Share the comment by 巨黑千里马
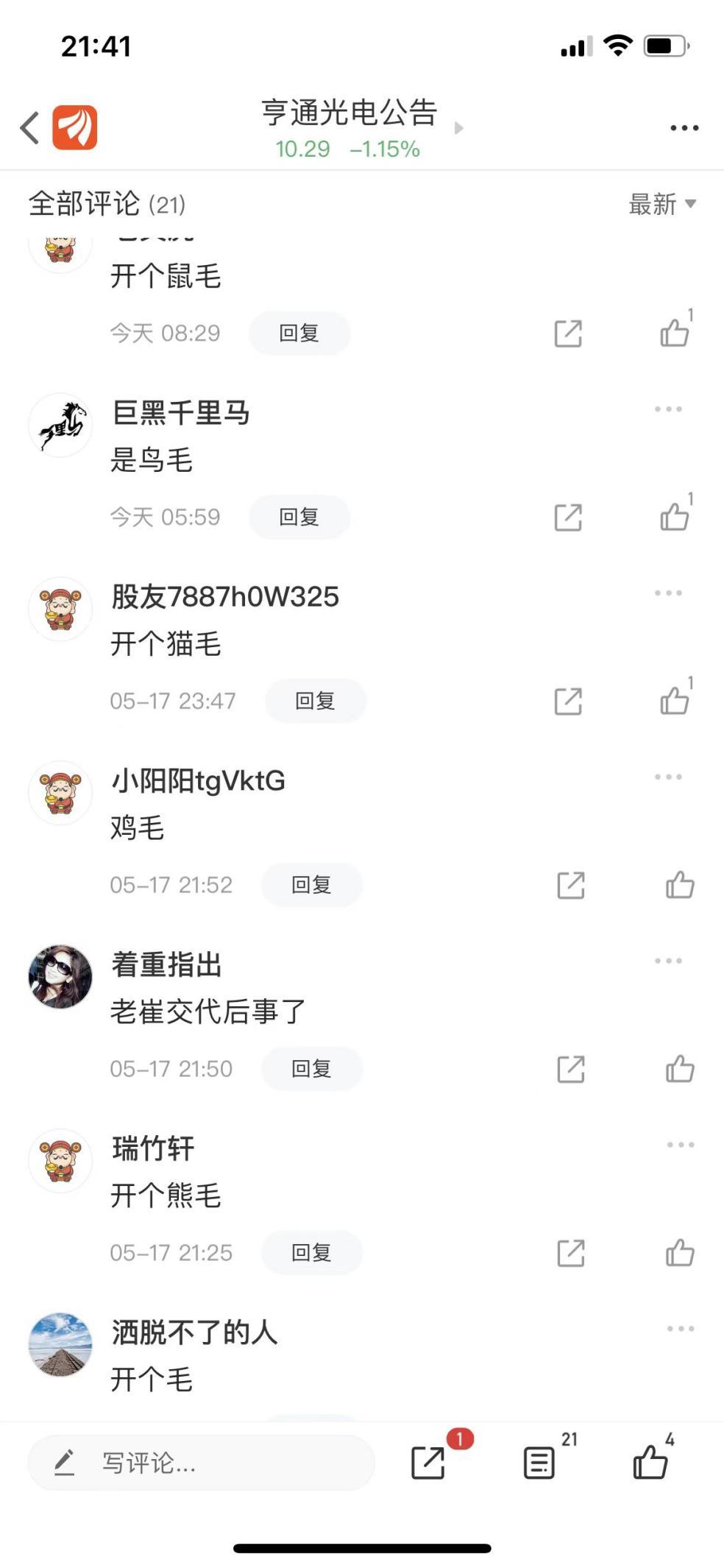Screen dimensions: 724x1568 click(572, 517)
